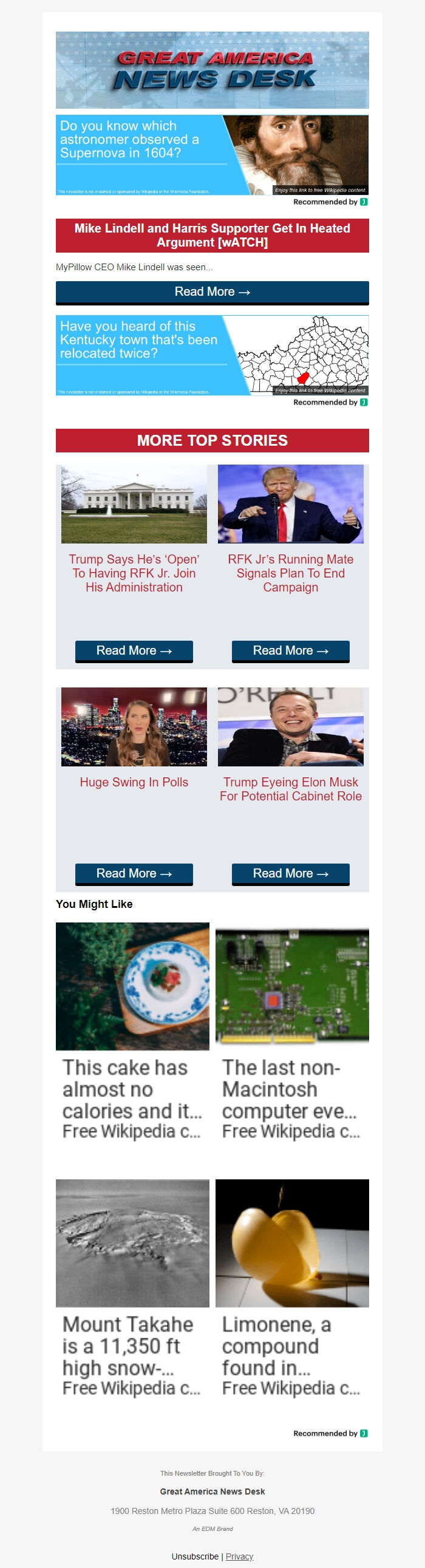
Task: Open the White House photo story
Action: (x=134, y=504)
